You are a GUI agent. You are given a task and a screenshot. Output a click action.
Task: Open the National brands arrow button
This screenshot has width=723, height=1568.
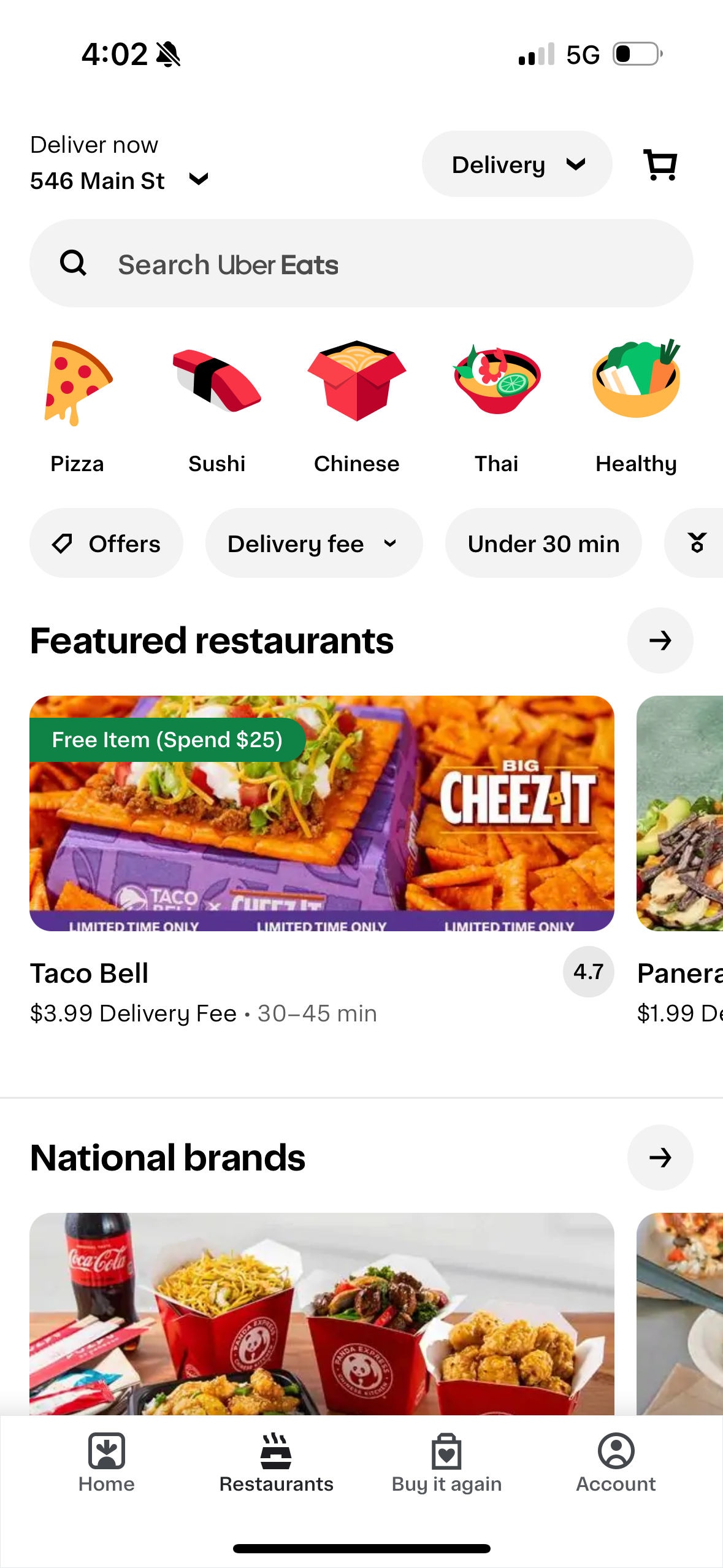coord(660,1158)
